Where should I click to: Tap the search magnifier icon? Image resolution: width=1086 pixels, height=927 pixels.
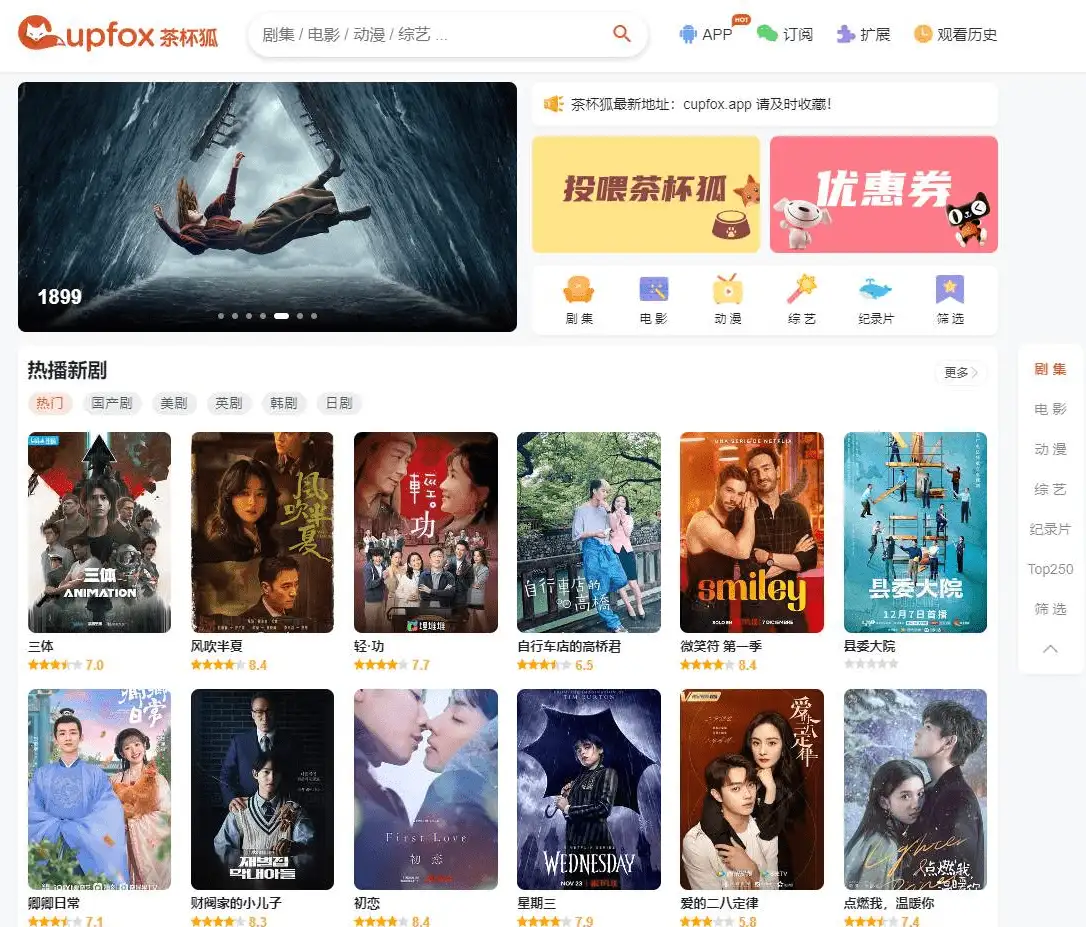[622, 34]
